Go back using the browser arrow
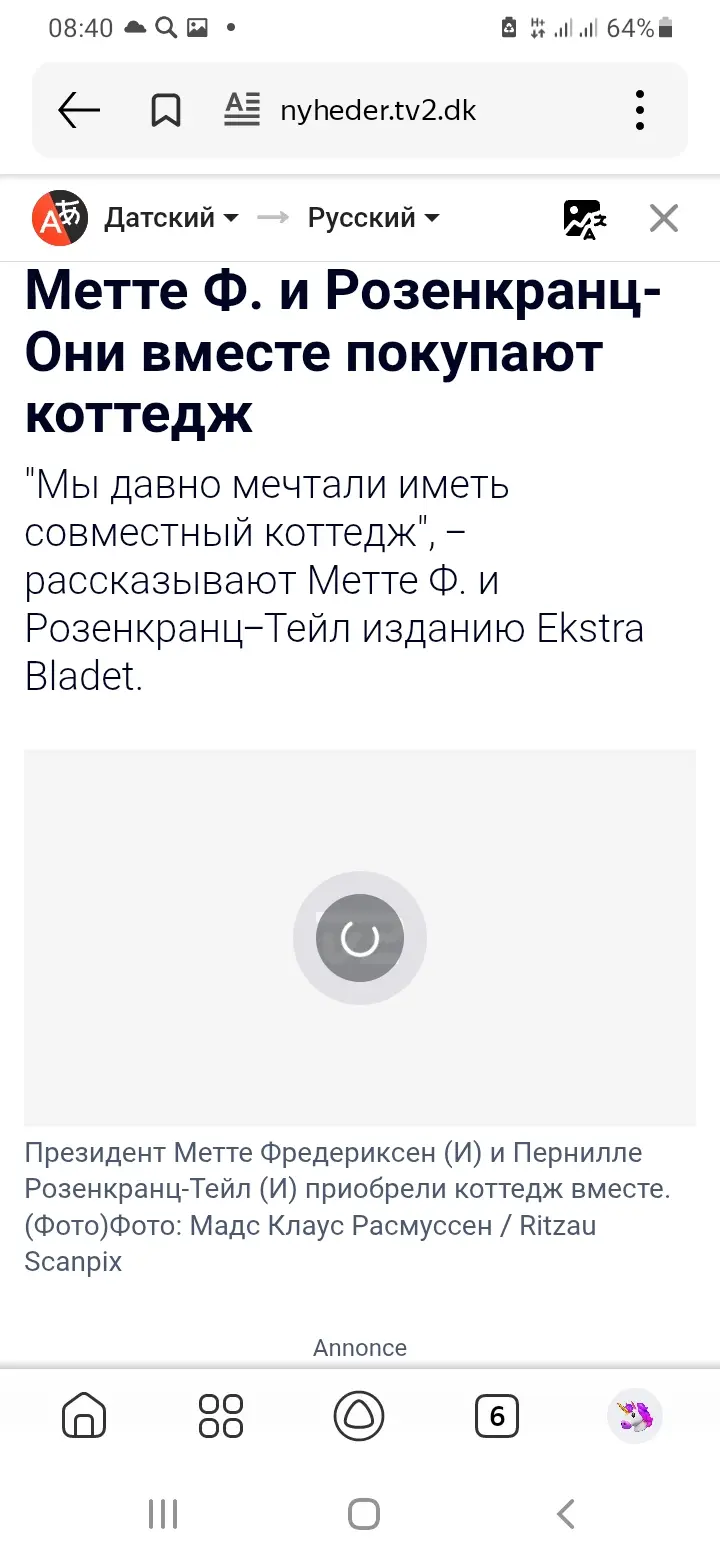 [79, 110]
